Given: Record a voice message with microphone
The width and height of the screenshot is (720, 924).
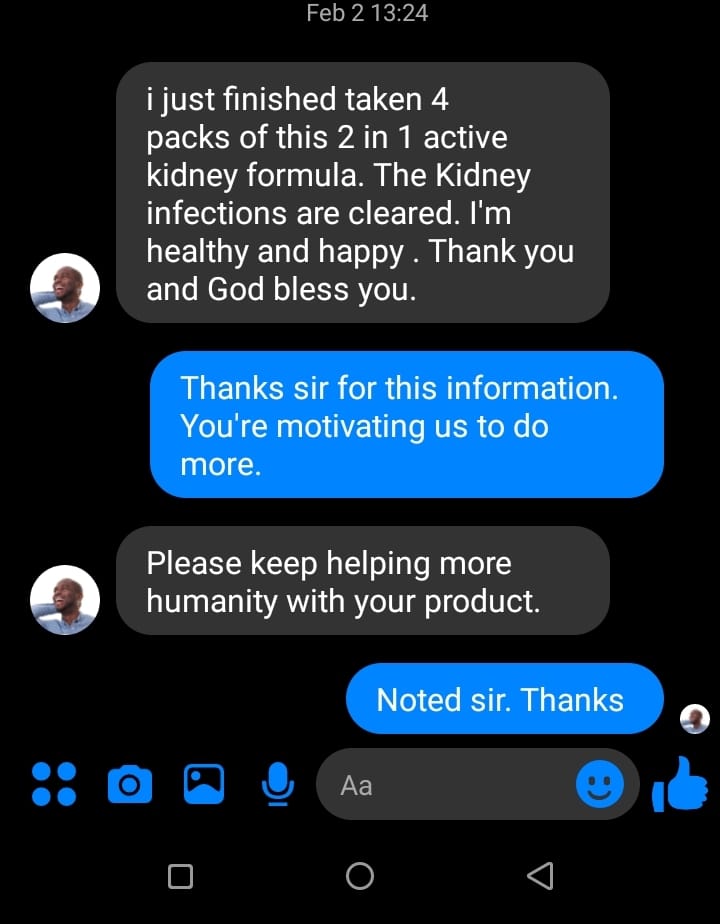Looking at the screenshot, I should coord(277,784).
